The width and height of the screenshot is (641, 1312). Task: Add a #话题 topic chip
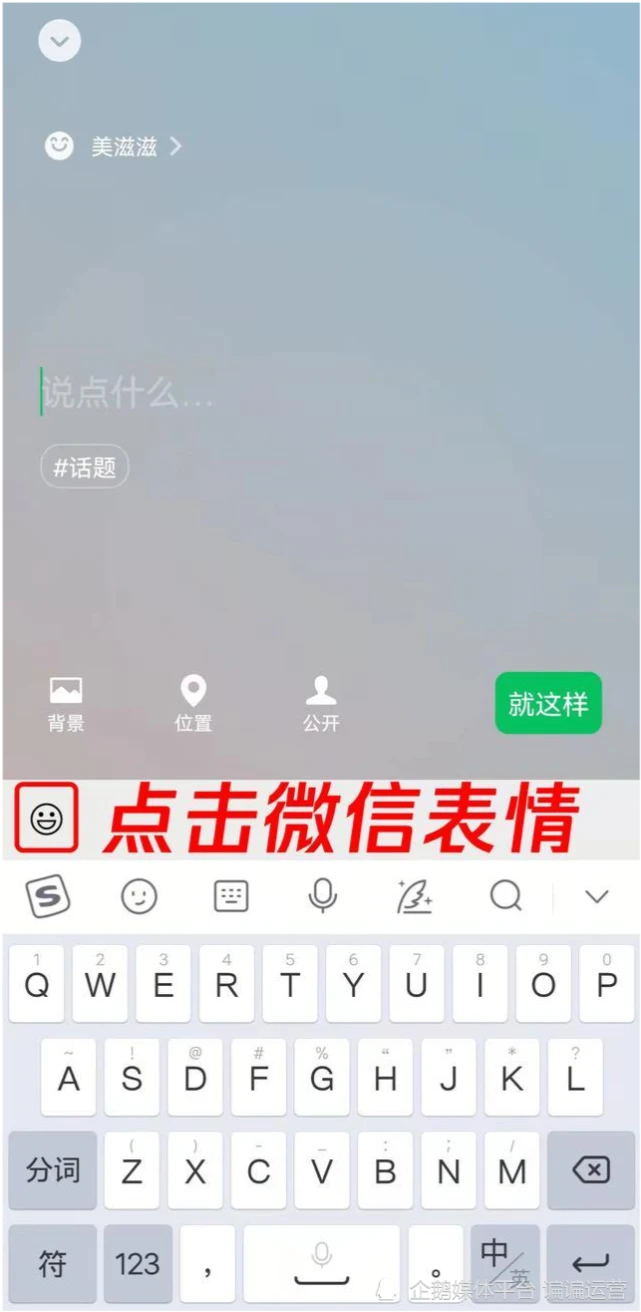click(x=85, y=467)
